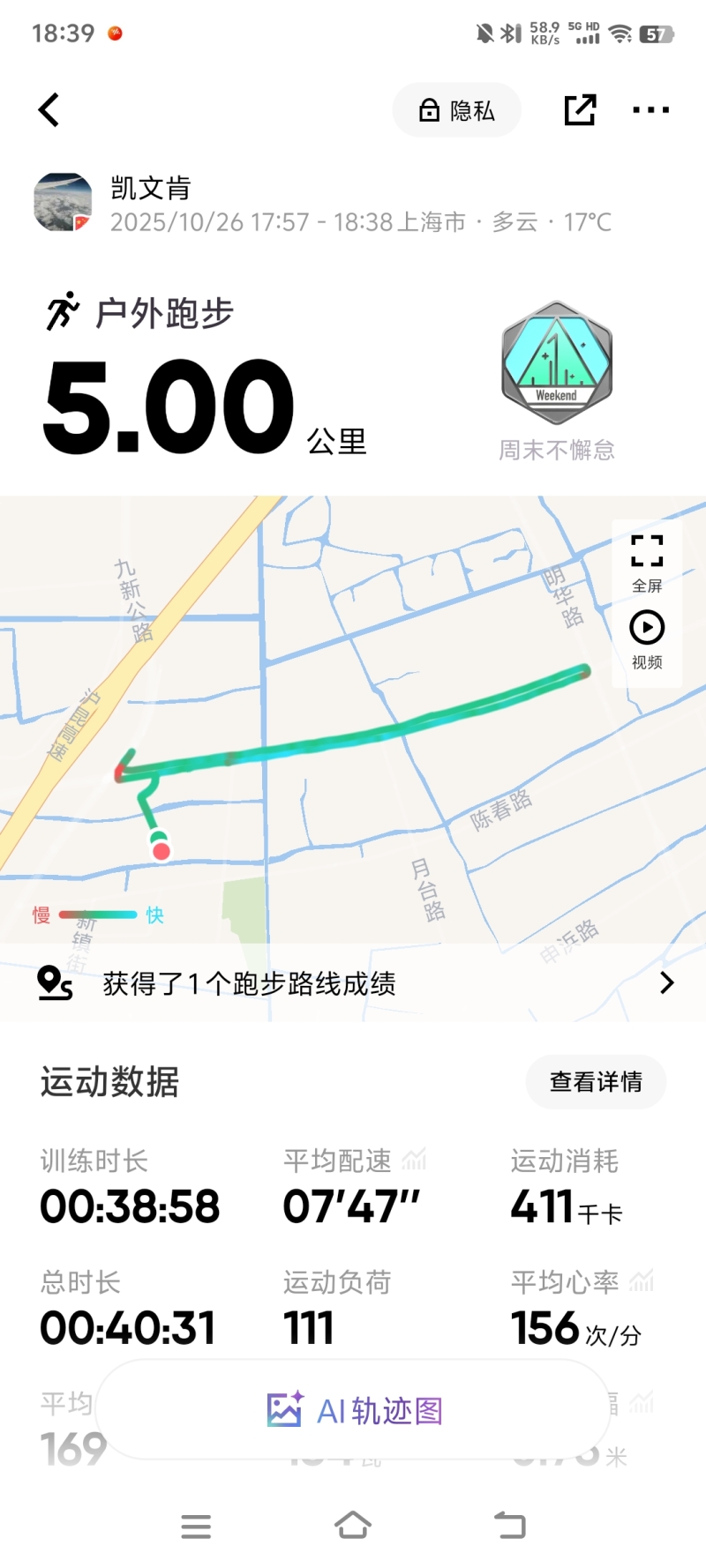Tap 查看详情 for workout data

coord(596,1081)
